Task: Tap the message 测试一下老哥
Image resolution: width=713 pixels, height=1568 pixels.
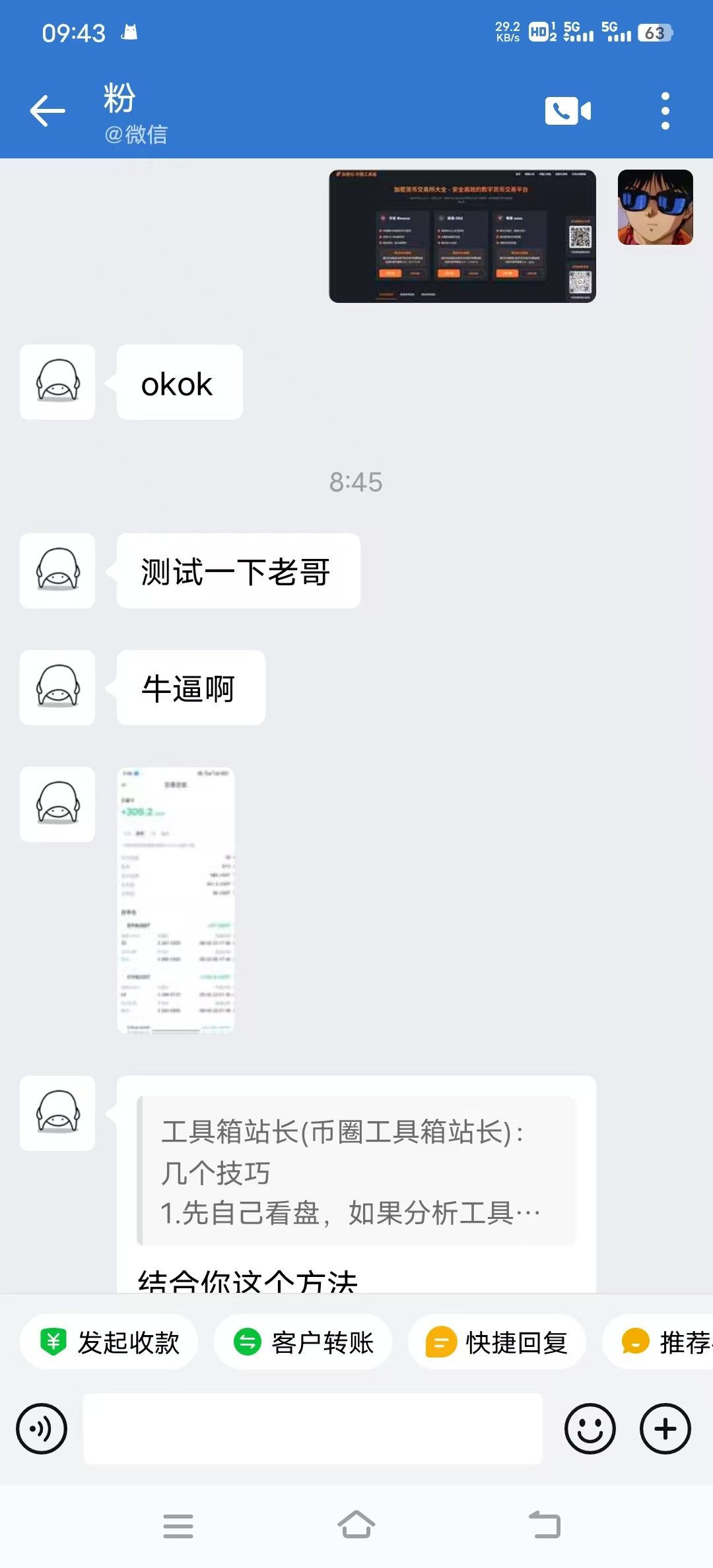Action: [x=238, y=571]
